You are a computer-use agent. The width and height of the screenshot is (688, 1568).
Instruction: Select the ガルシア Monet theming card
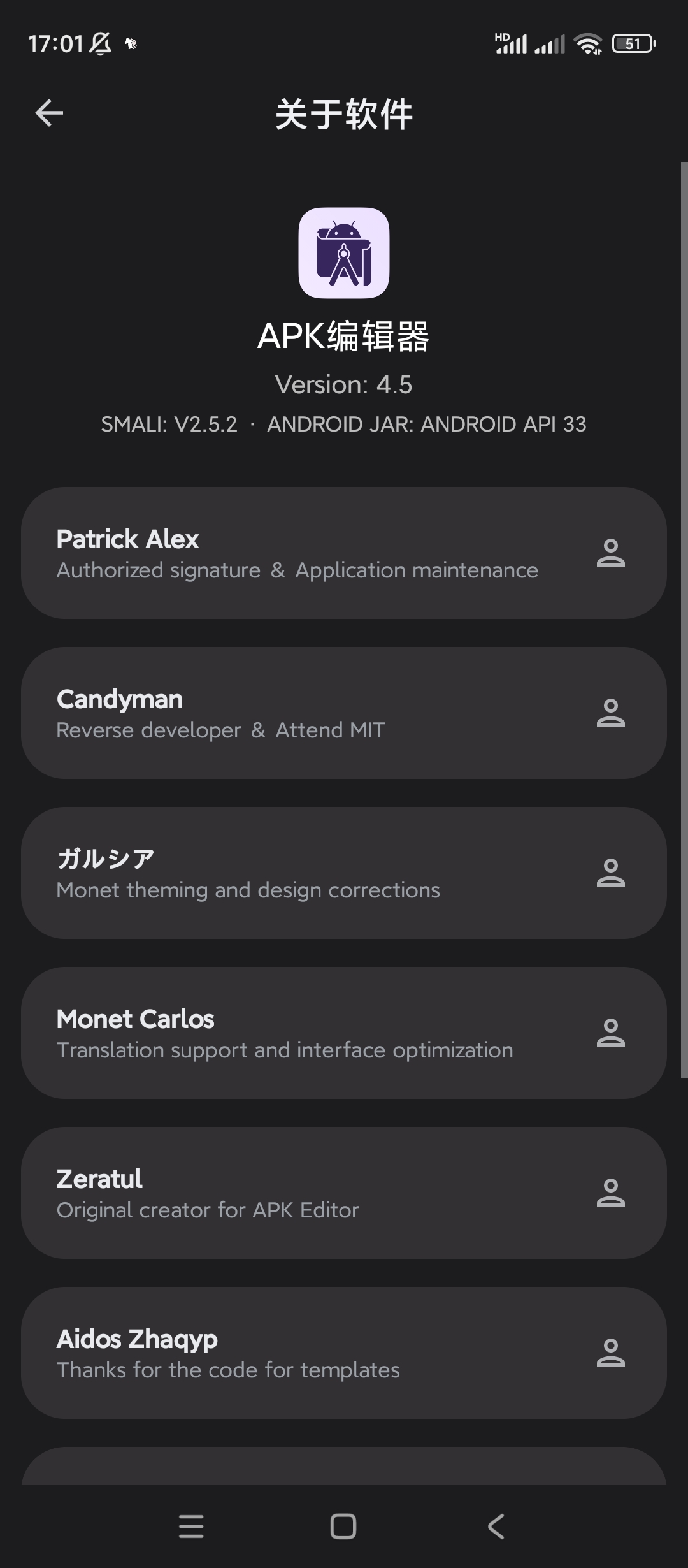344,873
